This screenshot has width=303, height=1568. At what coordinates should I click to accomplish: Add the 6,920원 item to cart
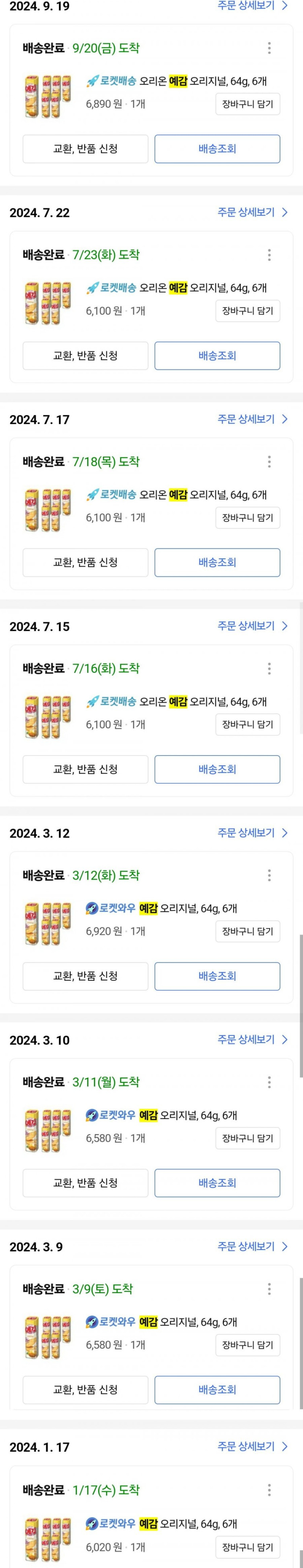[247, 931]
